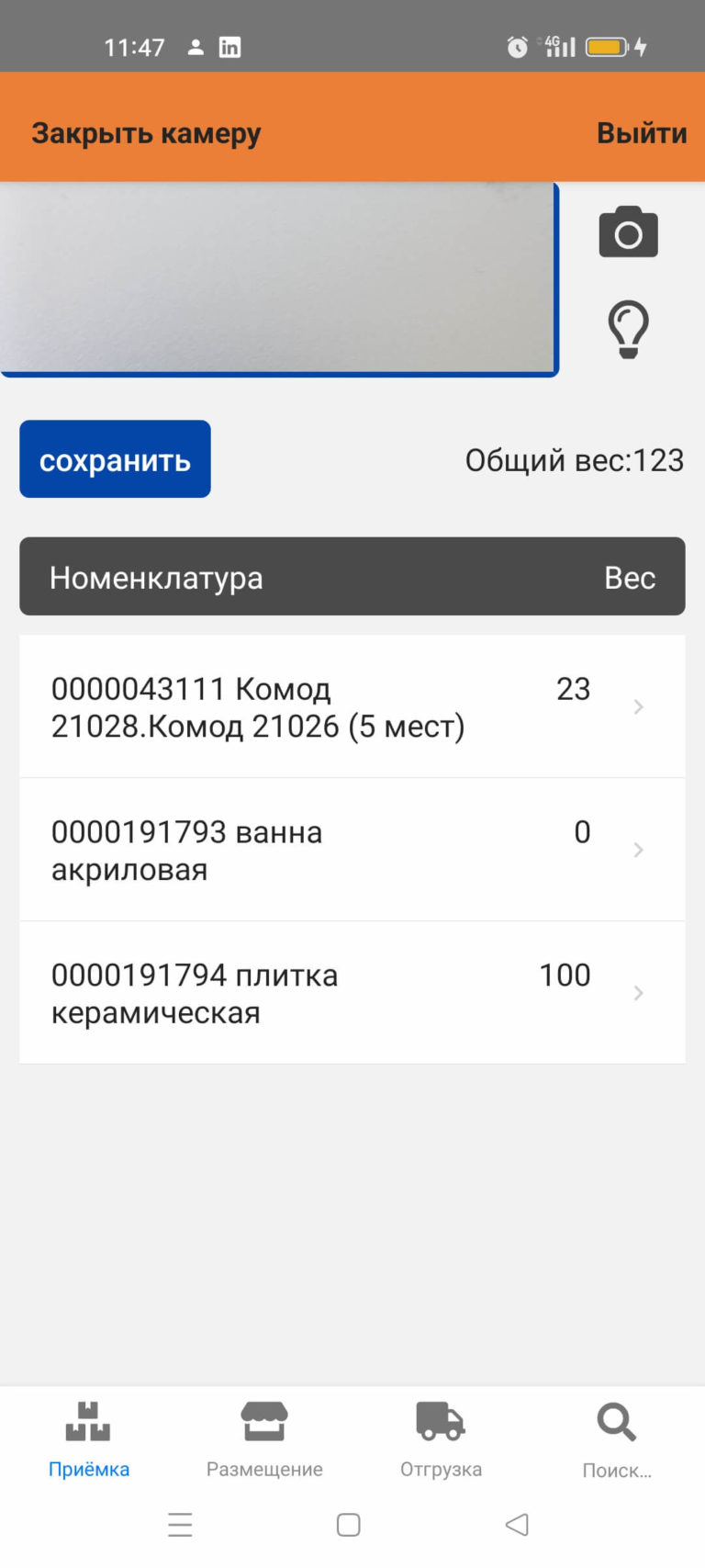Open the ванна акриловая item row
The width and height of the screenshot is (705, 1568).
click(x=352, y=850)
